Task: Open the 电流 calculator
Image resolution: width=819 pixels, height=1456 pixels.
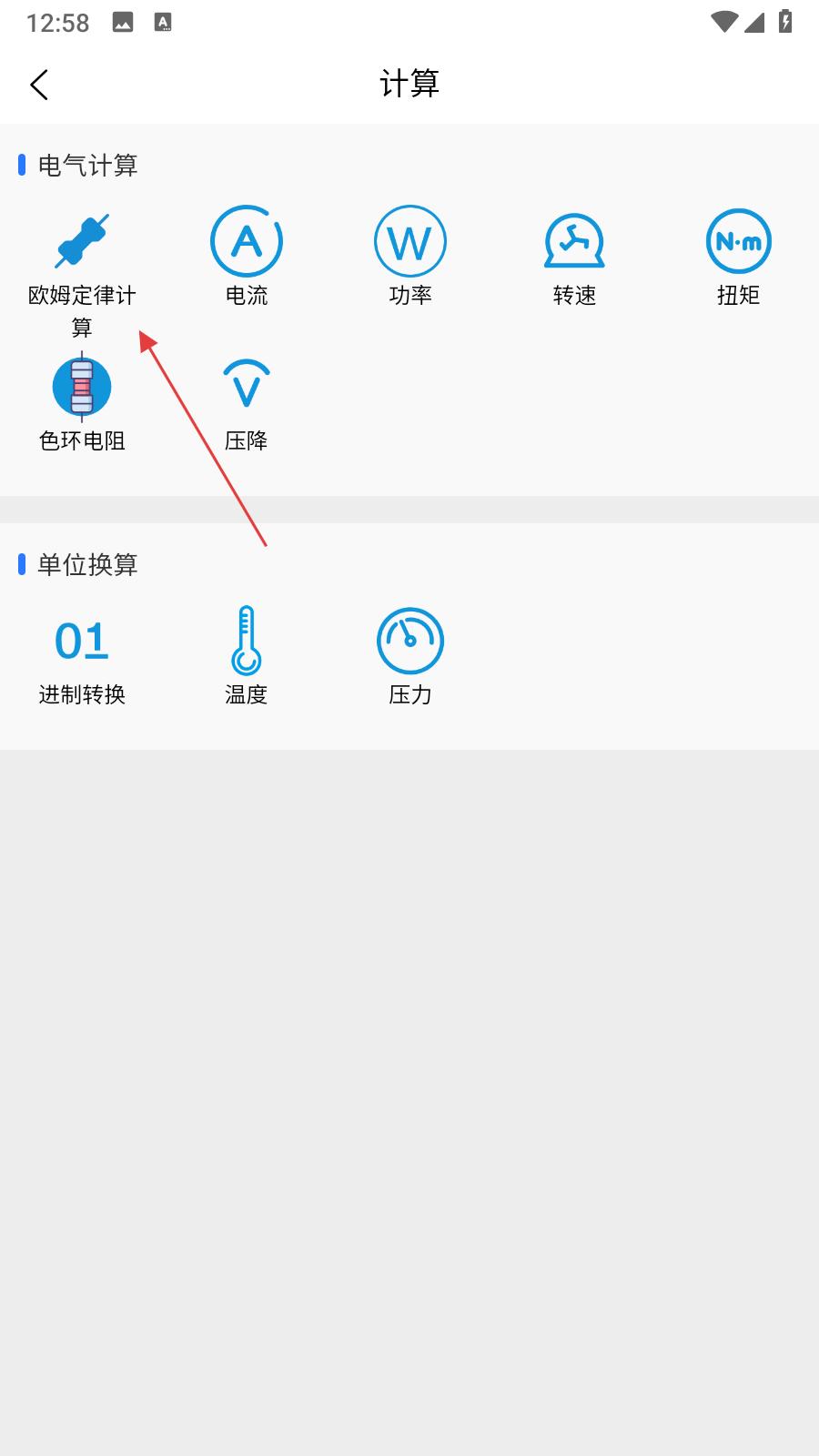Action: click(246, 257)
